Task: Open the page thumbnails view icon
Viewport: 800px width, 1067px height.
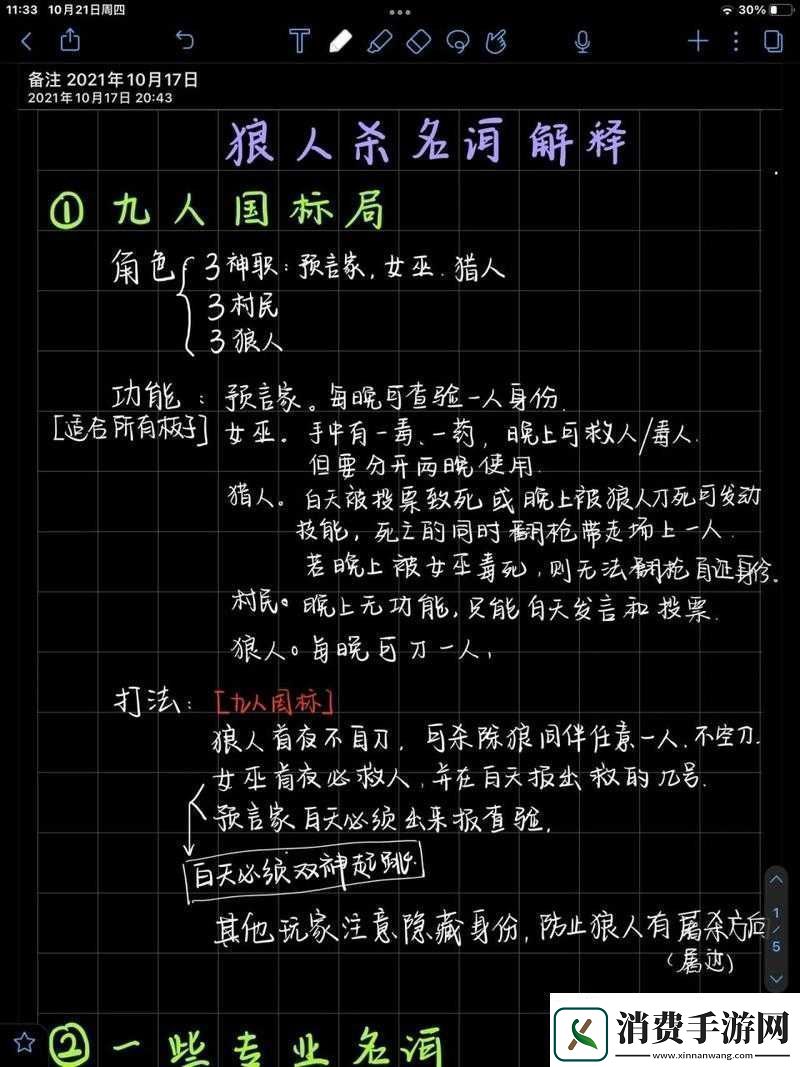Action: pos(770,42)
